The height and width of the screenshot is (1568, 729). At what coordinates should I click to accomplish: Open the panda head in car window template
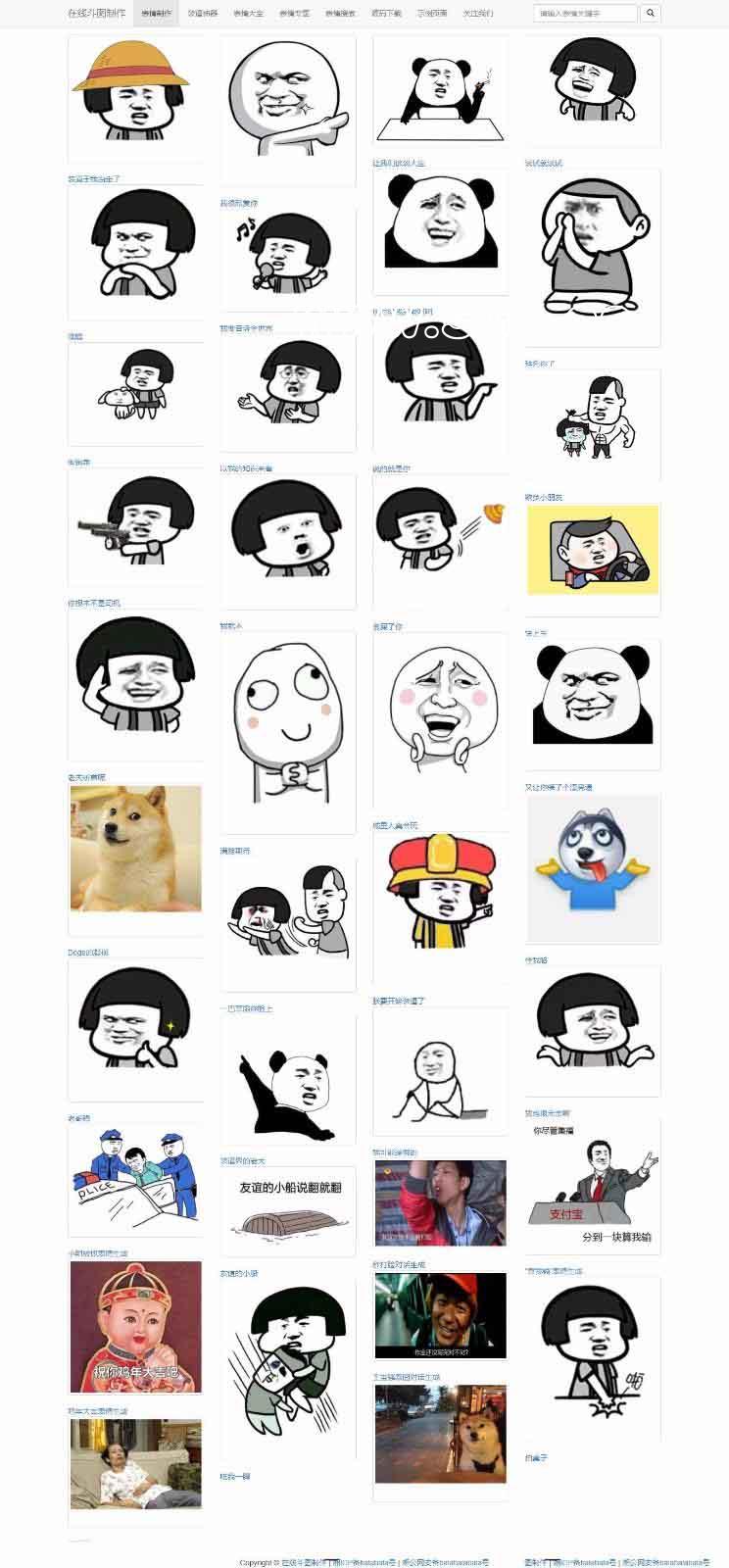594,550
